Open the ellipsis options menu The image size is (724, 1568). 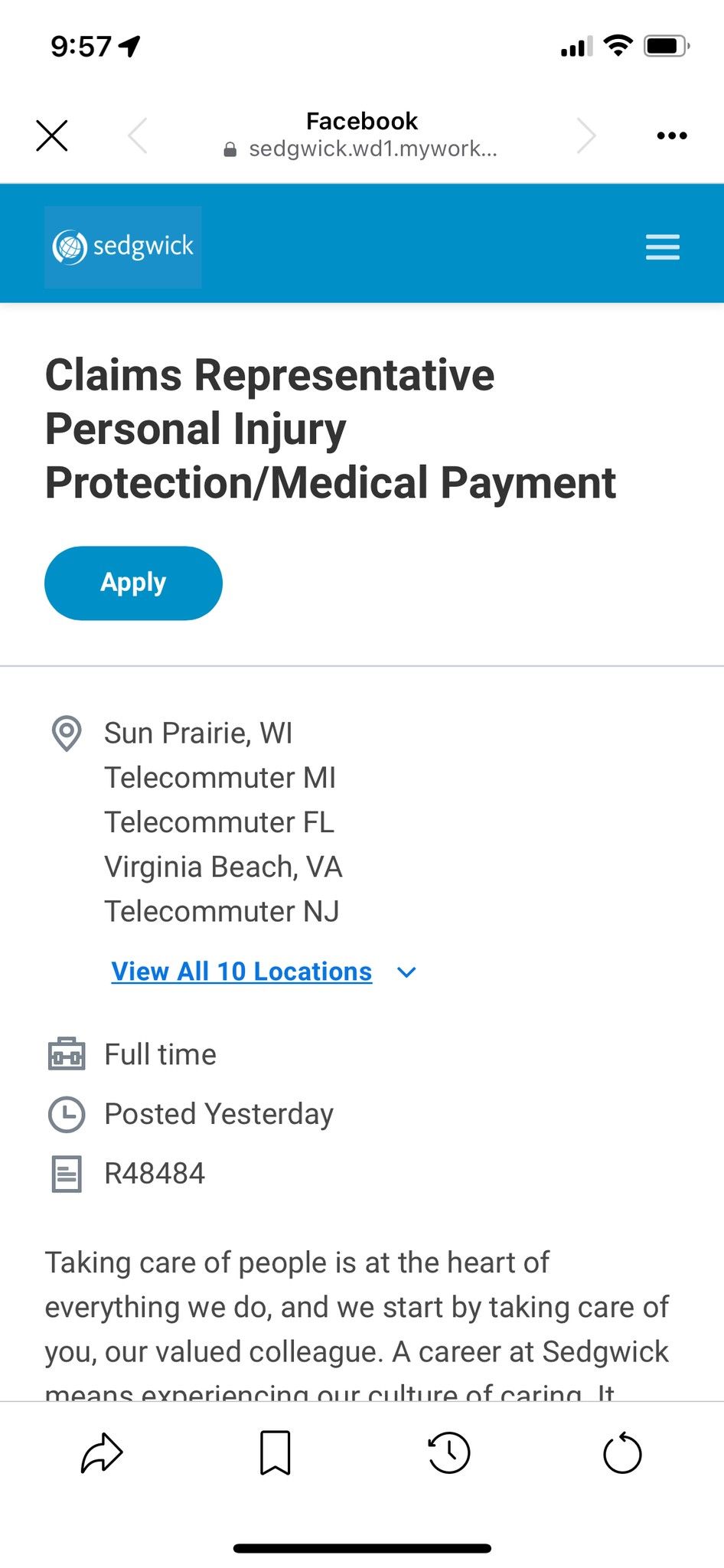click(670, 135)
